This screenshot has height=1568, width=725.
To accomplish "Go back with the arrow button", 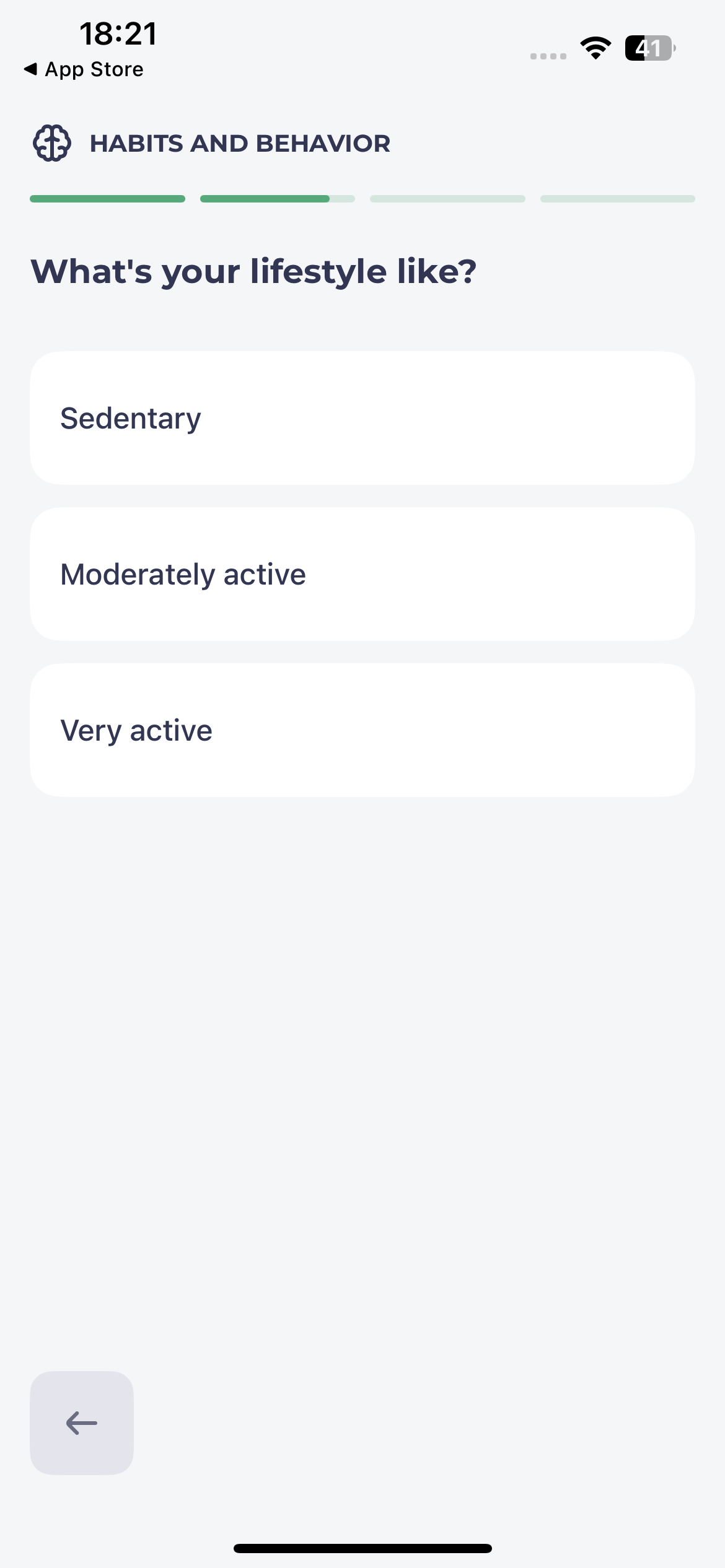I will (x=82, y=1423).
